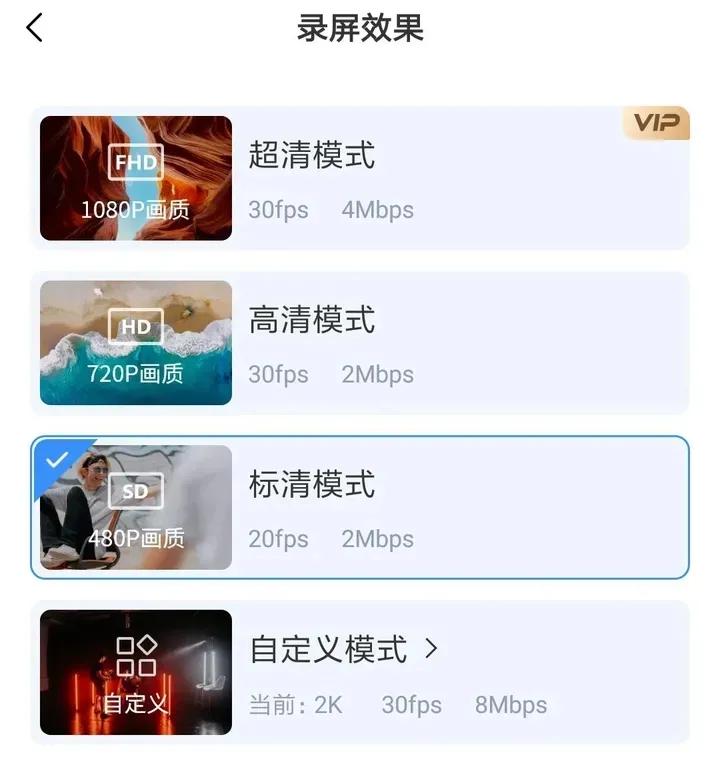Click the 录屏效果 title

pos(360,28)
